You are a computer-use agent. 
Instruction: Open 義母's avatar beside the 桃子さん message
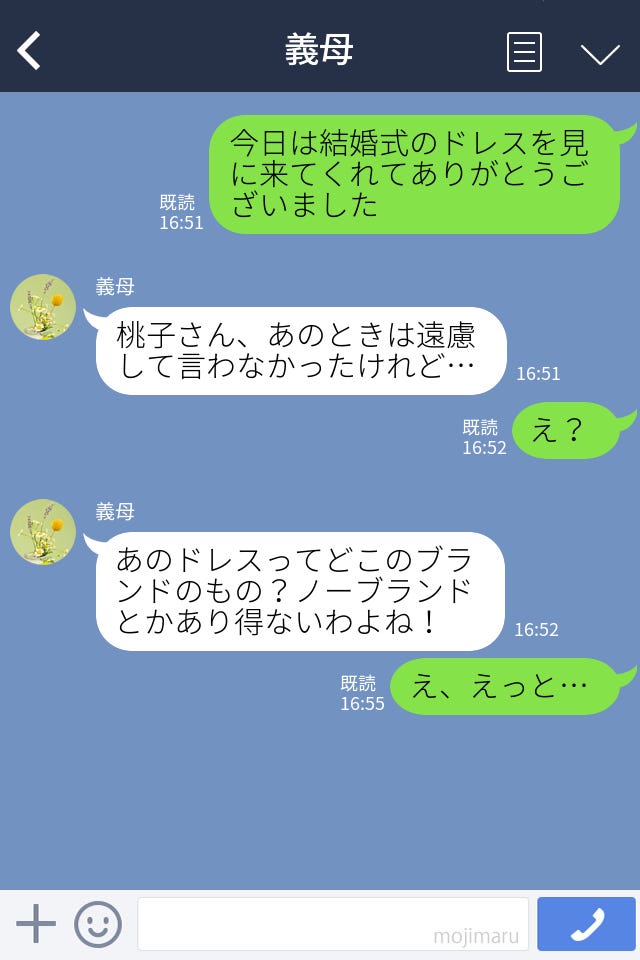pyautogui.click(x=43, y=307)
